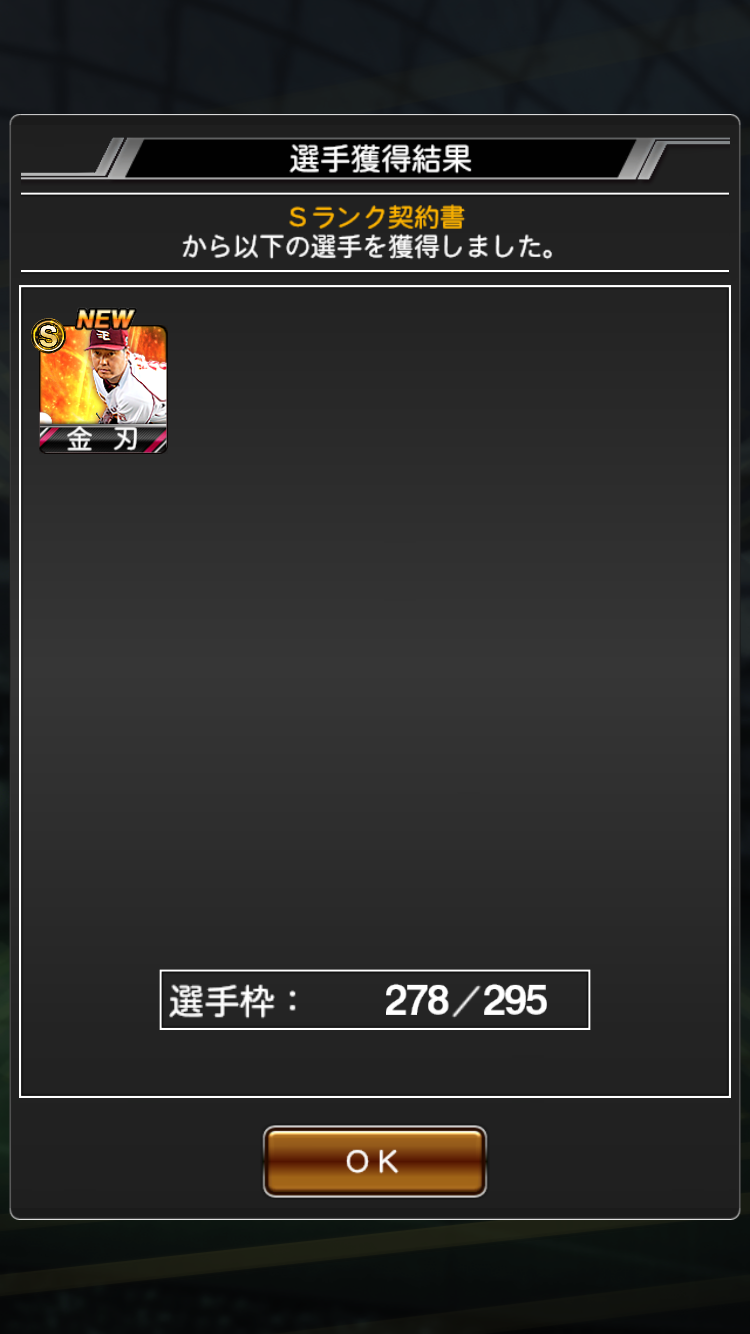Open the new S-rank 金刃 player card

tap(103, 390)
